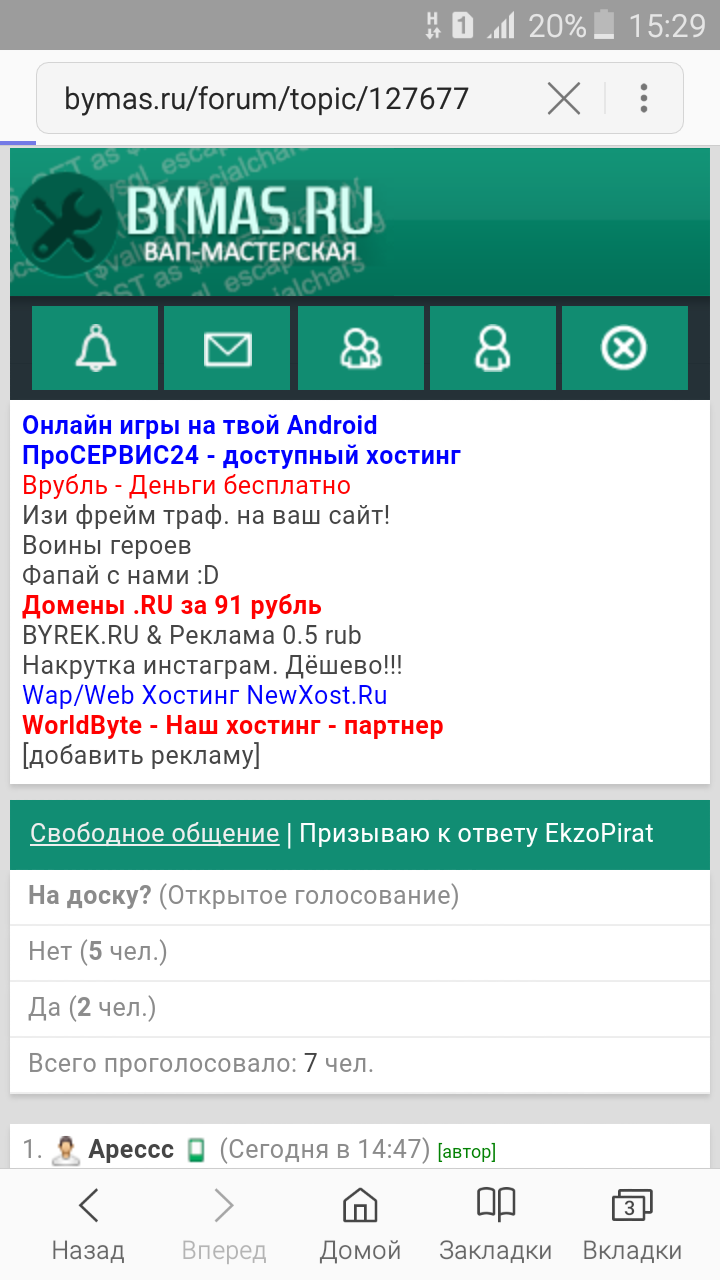
Task: Open the Закладки bookmarks
Action: pyautogui.click(x=495, y=1223)
